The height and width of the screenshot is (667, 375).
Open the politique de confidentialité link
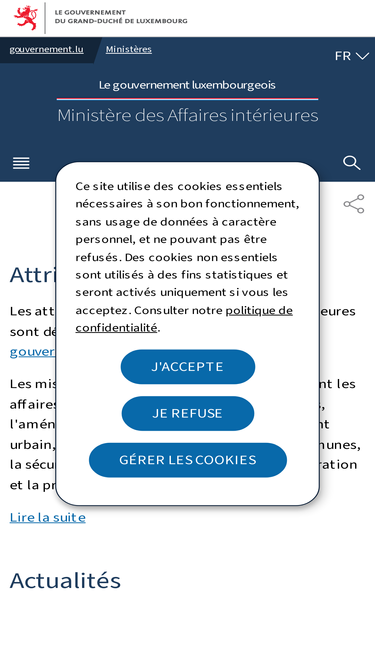[184, 319]
